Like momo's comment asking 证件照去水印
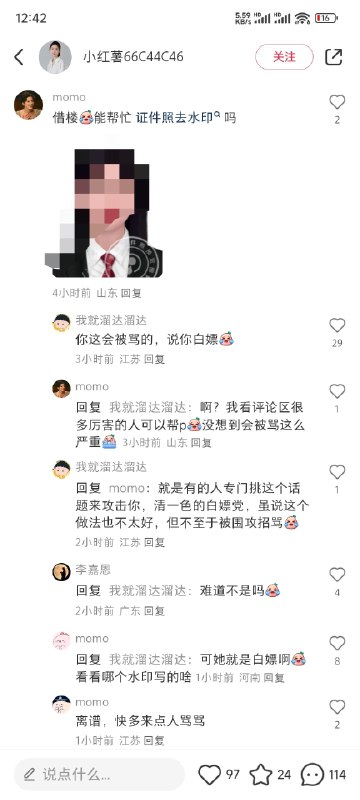The width and height of the screenshot is (360, 800). pyautogui.click(x=337, y=102)
